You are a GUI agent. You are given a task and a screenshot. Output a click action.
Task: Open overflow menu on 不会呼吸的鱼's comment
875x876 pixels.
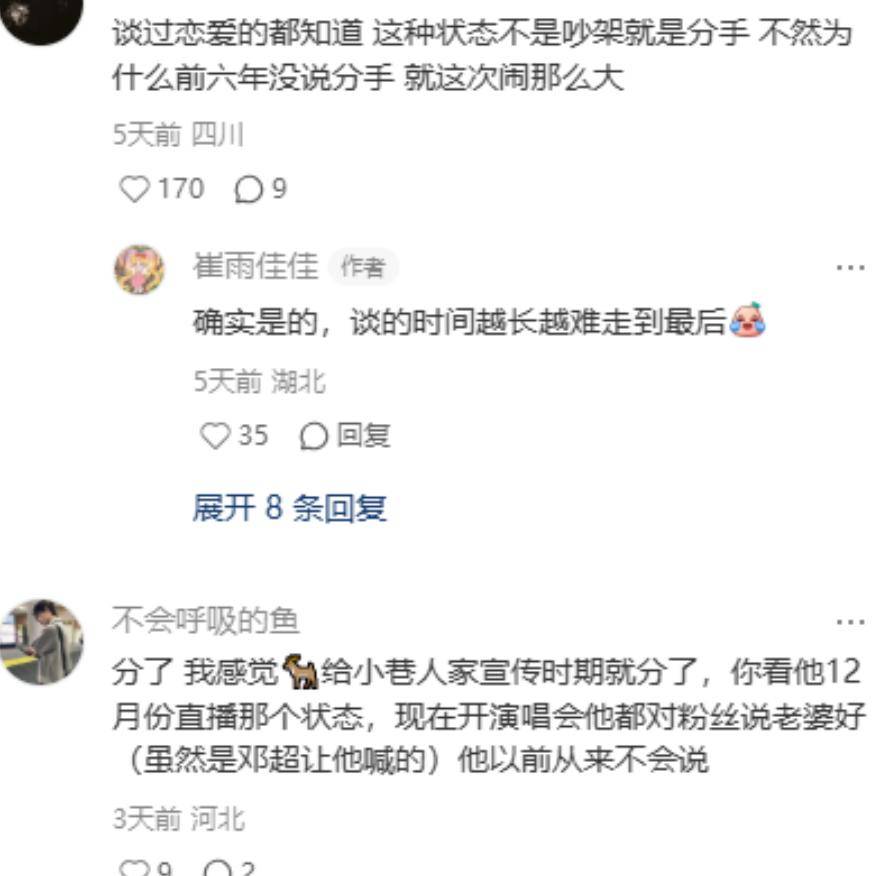pos(850,622)
